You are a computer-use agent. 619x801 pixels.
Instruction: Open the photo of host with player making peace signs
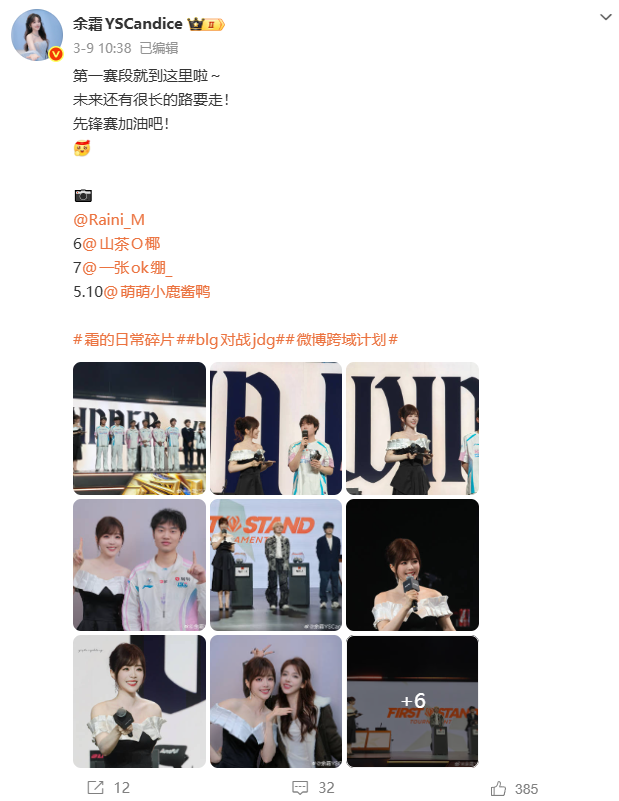pyautogui.click(x=139, y=564)
